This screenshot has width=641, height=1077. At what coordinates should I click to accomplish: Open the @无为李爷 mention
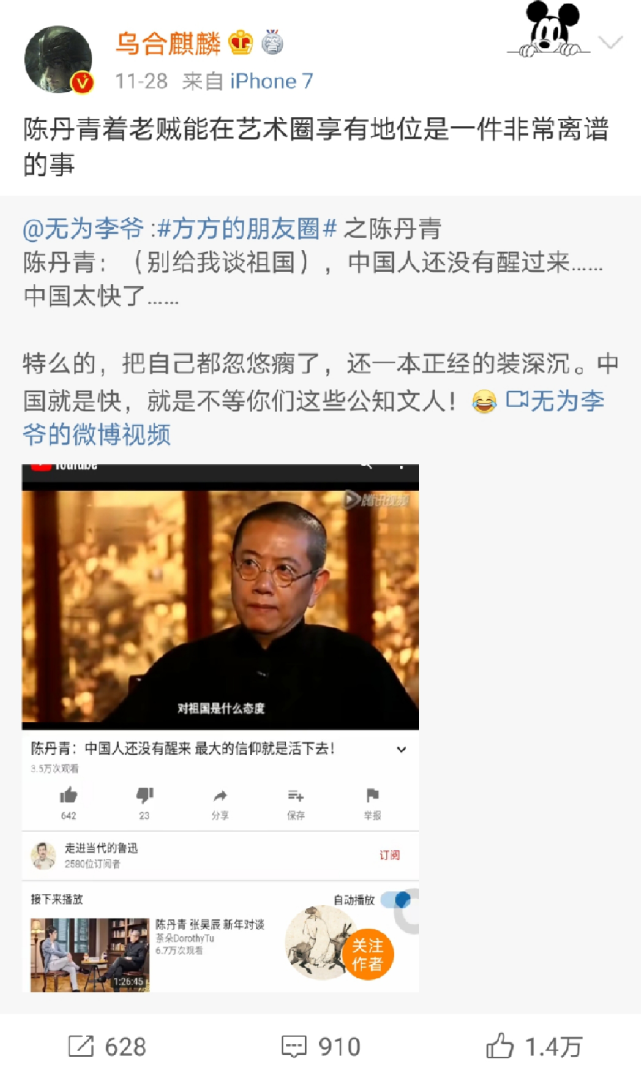(86, 228)
